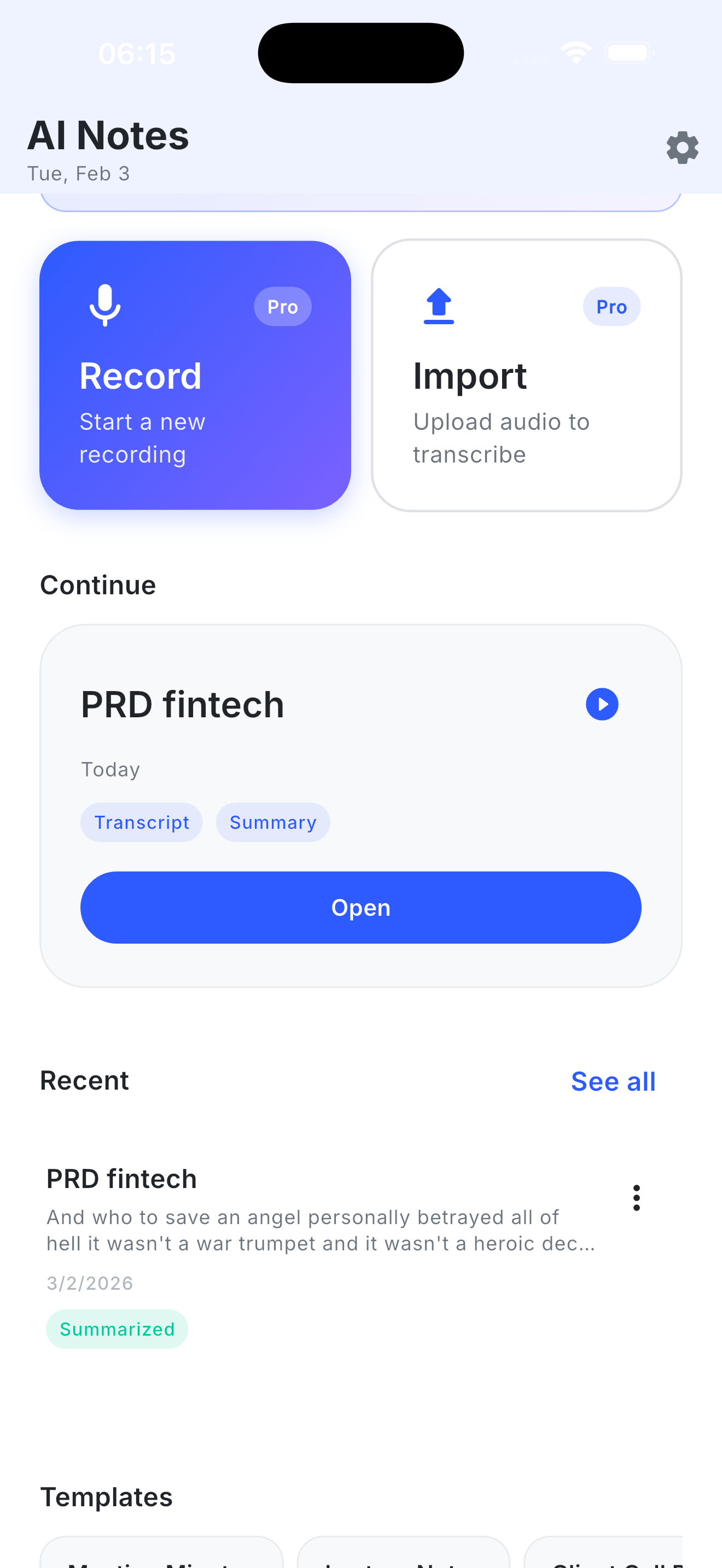The height and width of the screenshot is (1568, 722).
Task: Tap the PRD fintech title in Continue
Action: pos(182,704)
